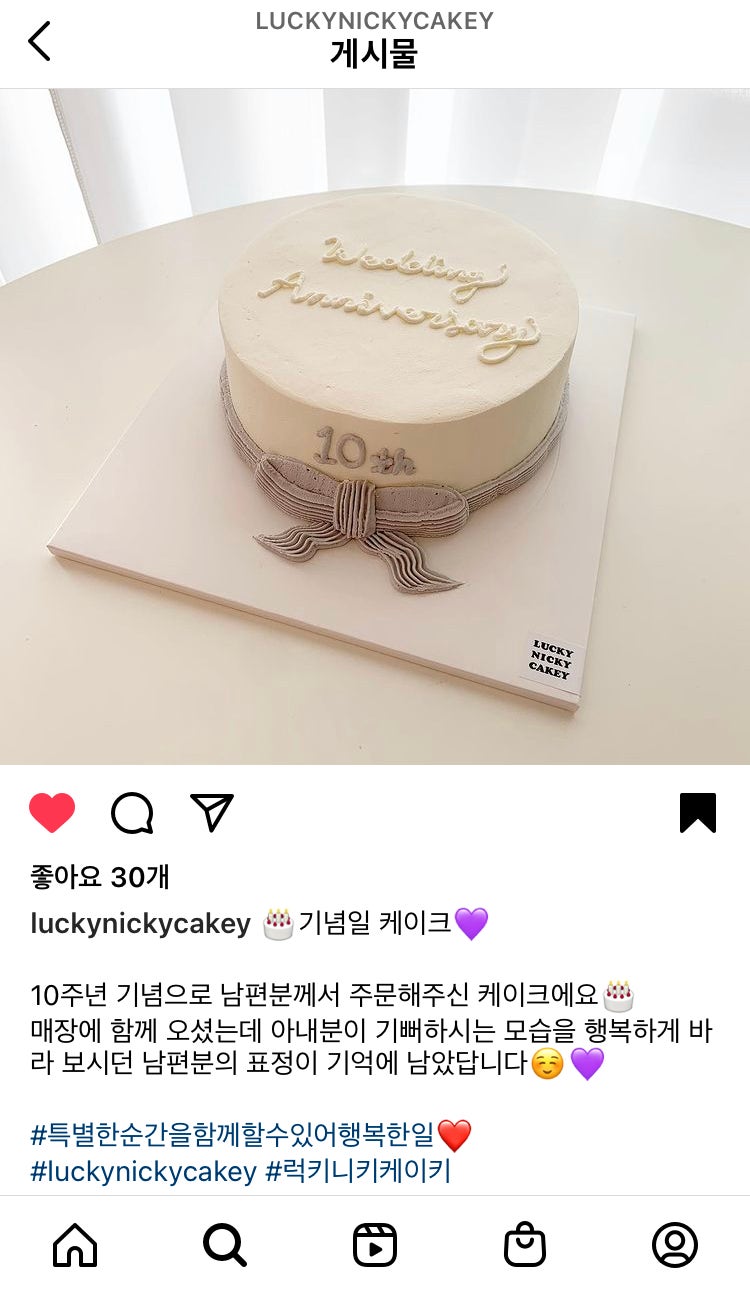Go to the Profile tab
750x1294 pixels.
[675, 1245]
